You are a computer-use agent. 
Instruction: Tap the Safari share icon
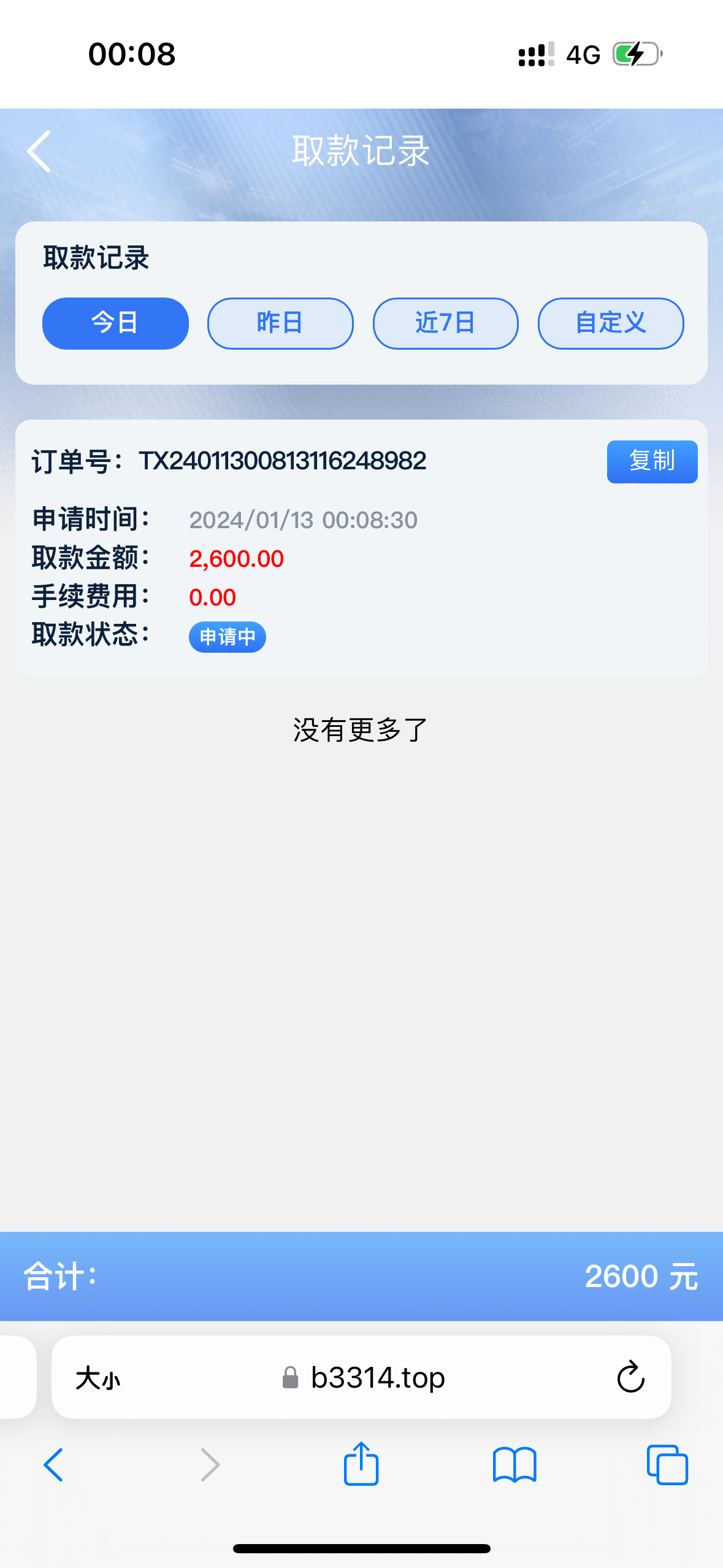tap(361, 1465)
